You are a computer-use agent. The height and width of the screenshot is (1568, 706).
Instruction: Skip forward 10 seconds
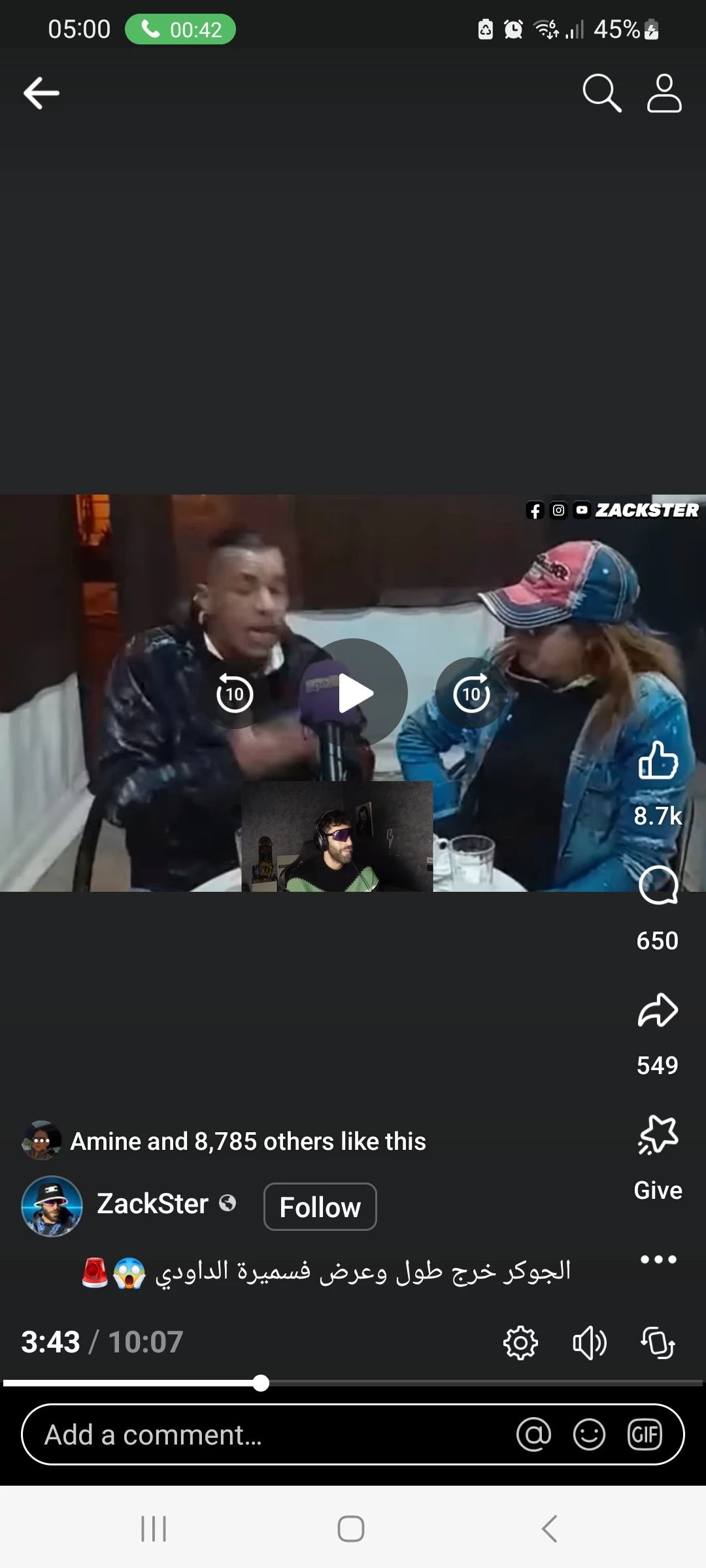click(471, 693)
